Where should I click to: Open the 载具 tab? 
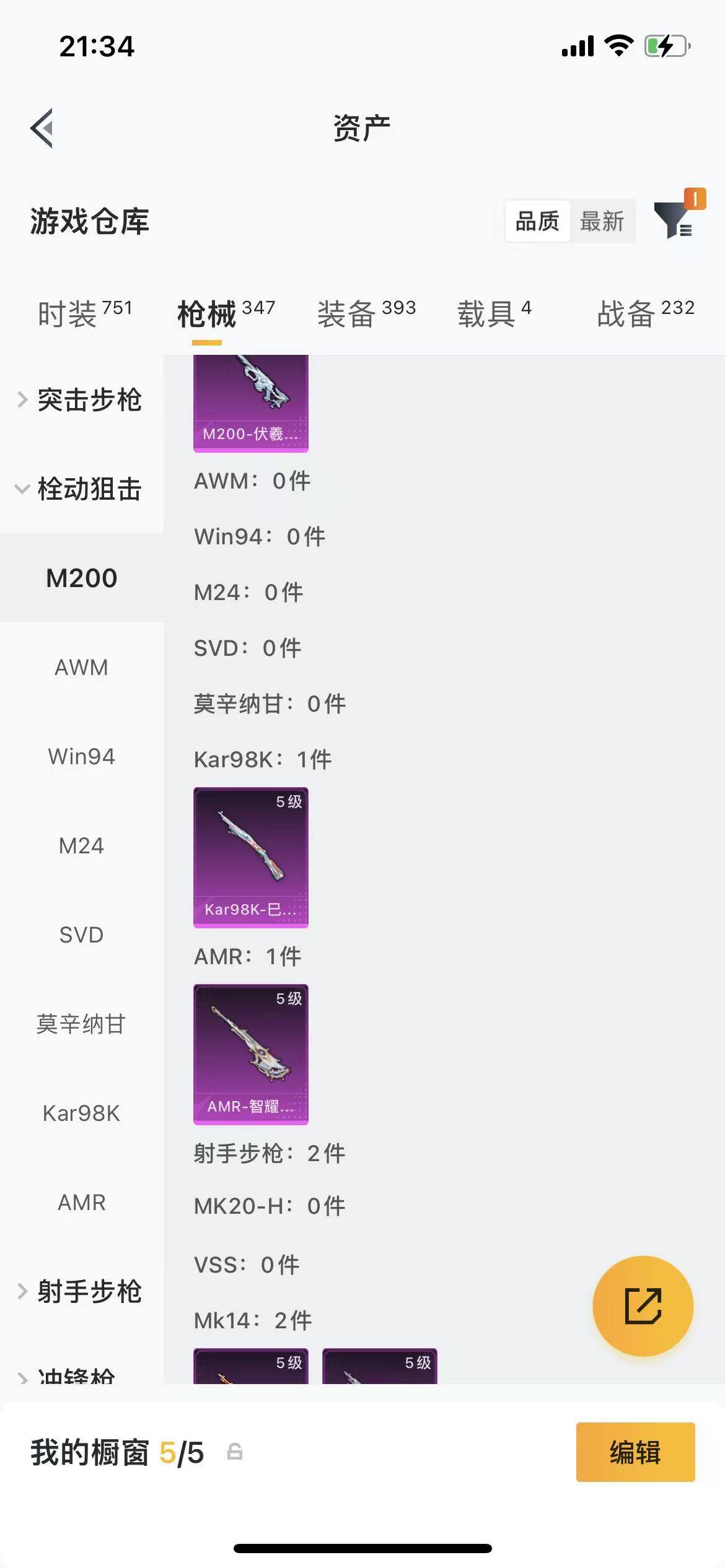point(494,313)
